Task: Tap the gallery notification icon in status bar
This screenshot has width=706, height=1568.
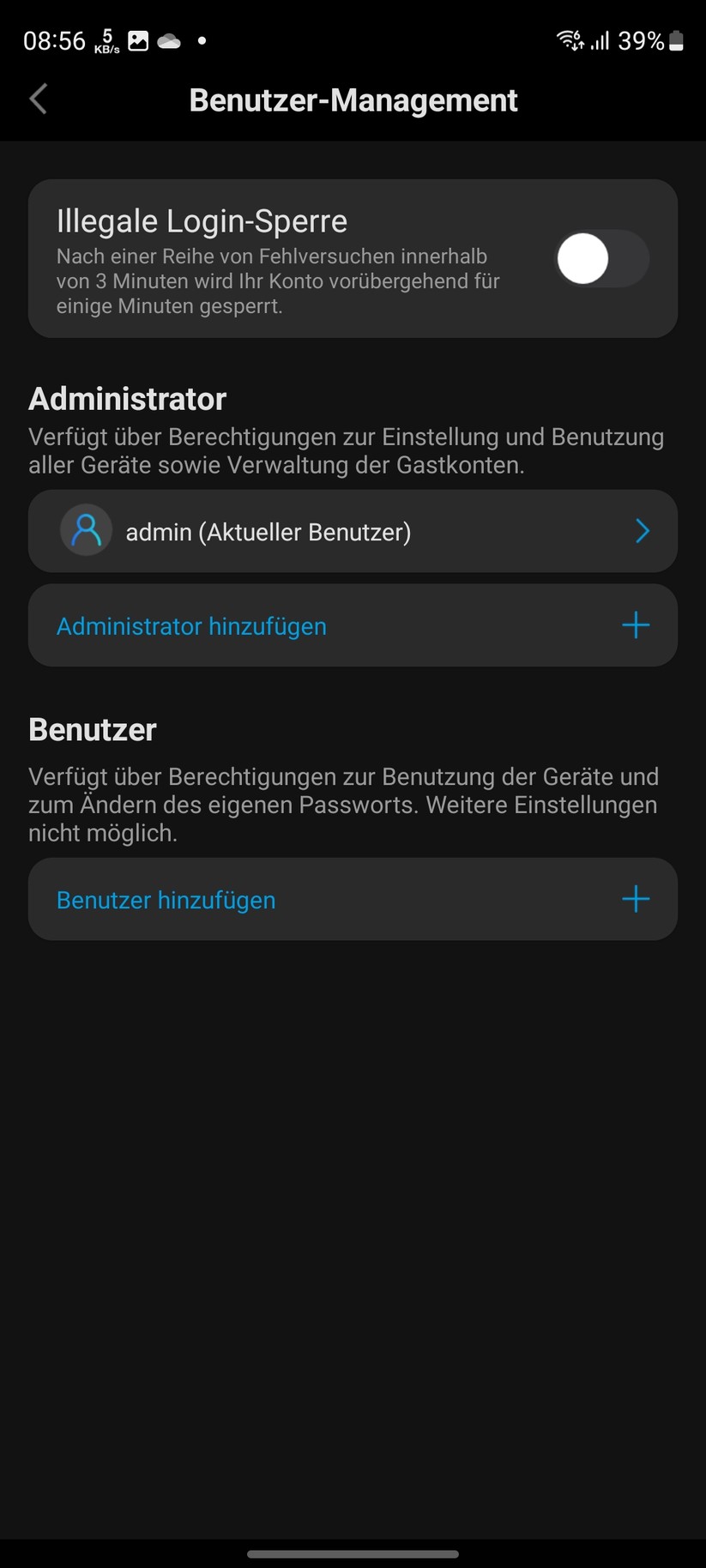Action: tap(138, 39)
